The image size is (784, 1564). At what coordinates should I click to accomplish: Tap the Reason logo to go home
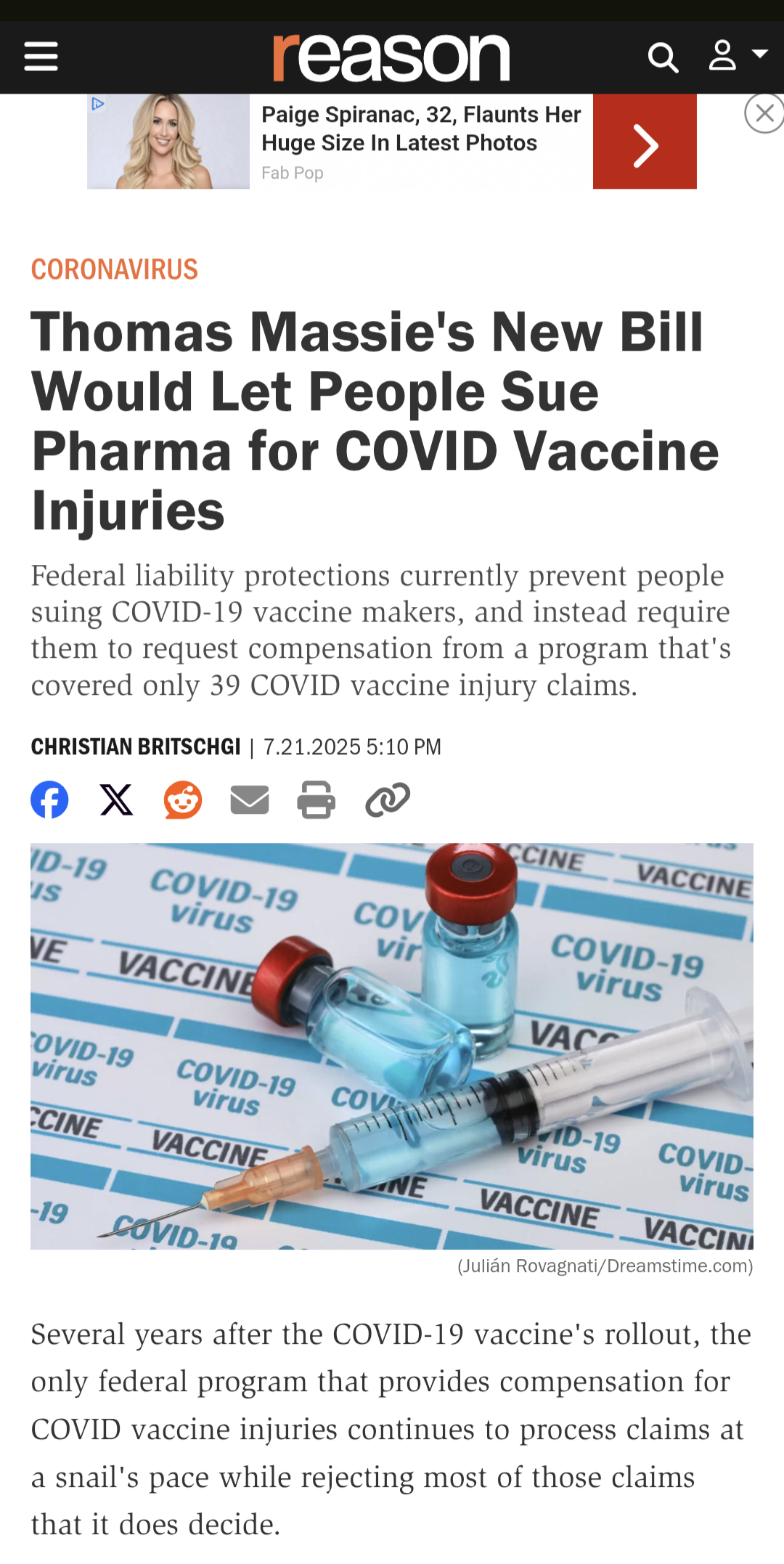(x=391, y=57)
